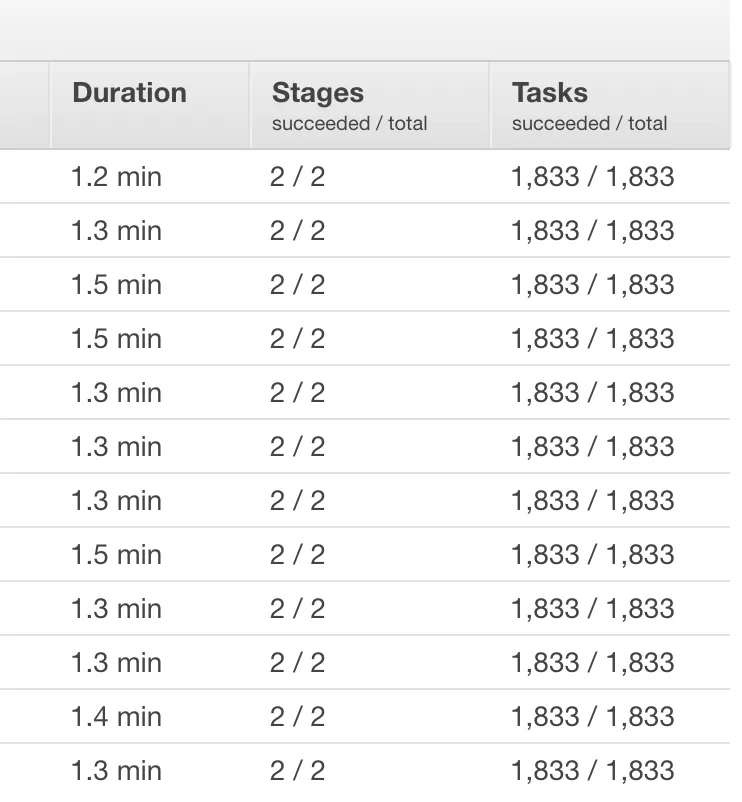Sort the table by Duration column

point(130,94)
